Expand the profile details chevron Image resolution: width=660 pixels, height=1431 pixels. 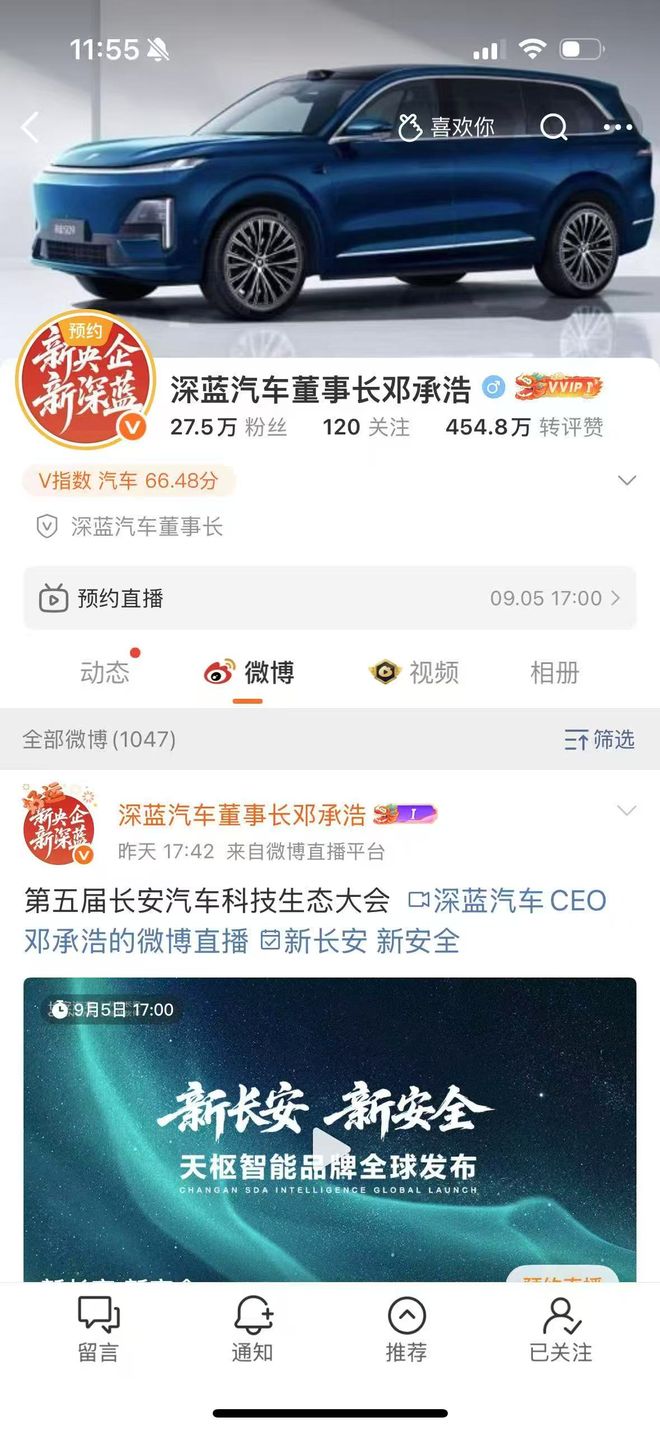click(x=627, y=481)
